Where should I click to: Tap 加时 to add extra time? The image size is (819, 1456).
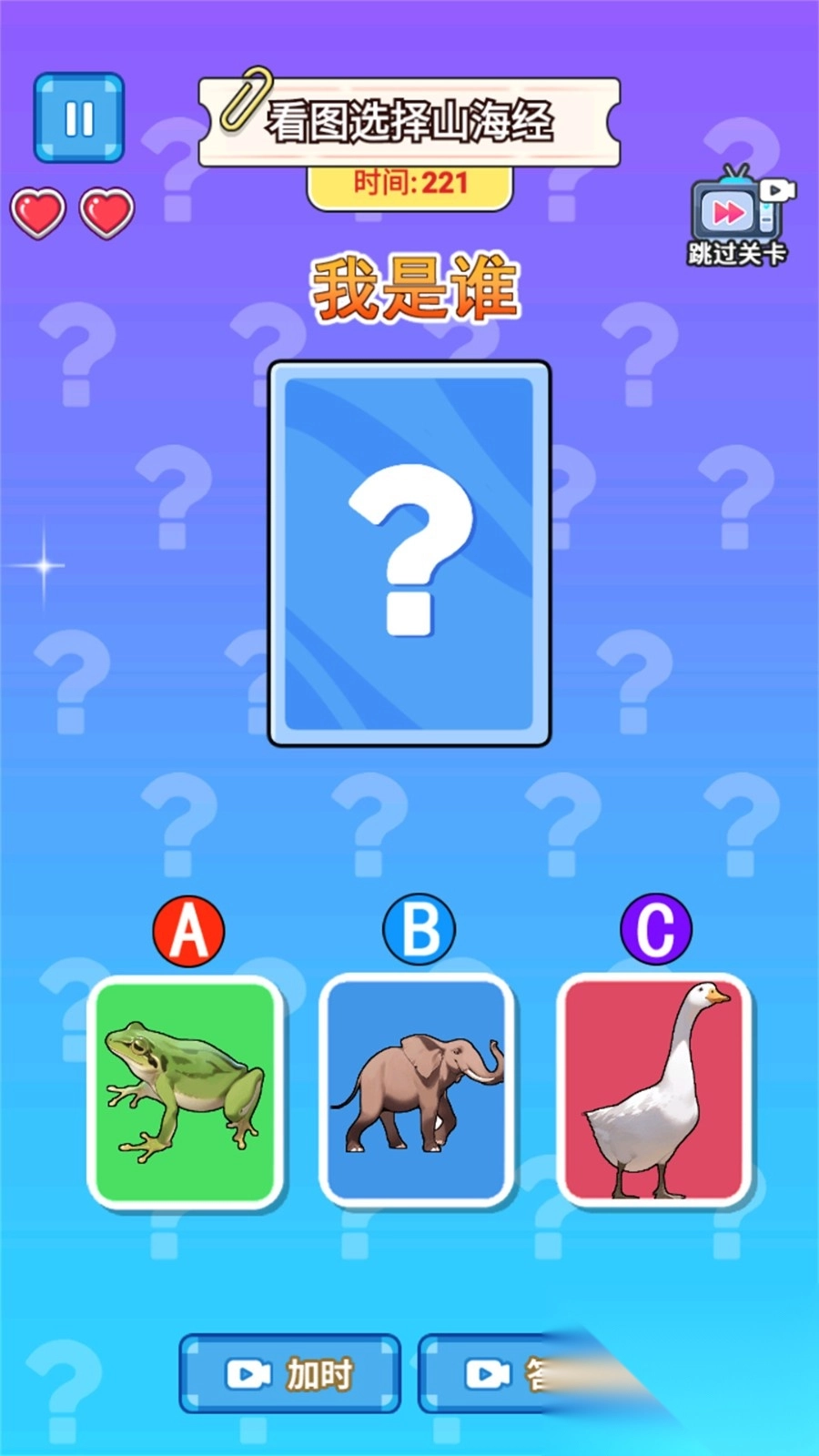pos(289,1374)
